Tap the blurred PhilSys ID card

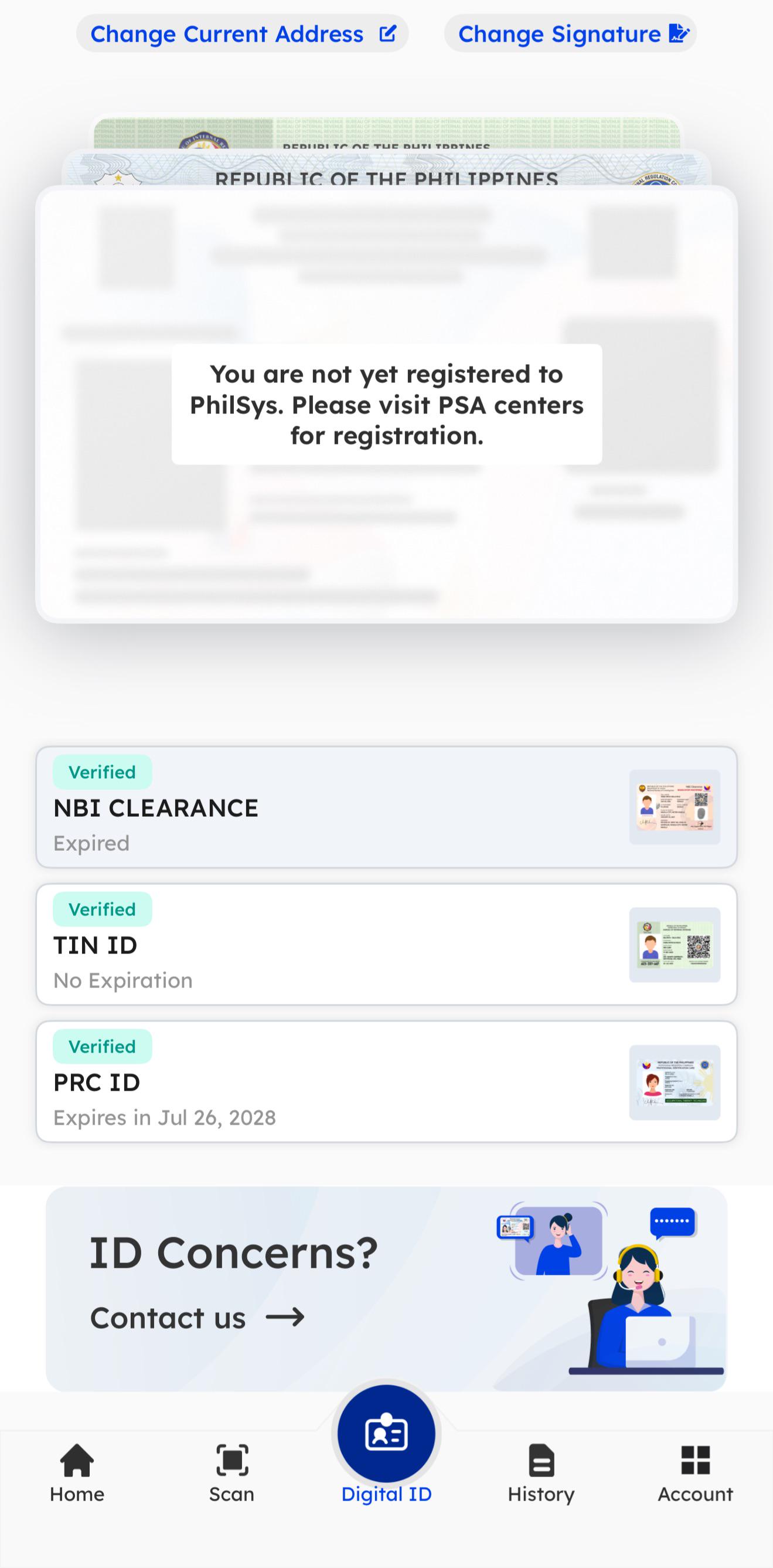click(387, 404)
